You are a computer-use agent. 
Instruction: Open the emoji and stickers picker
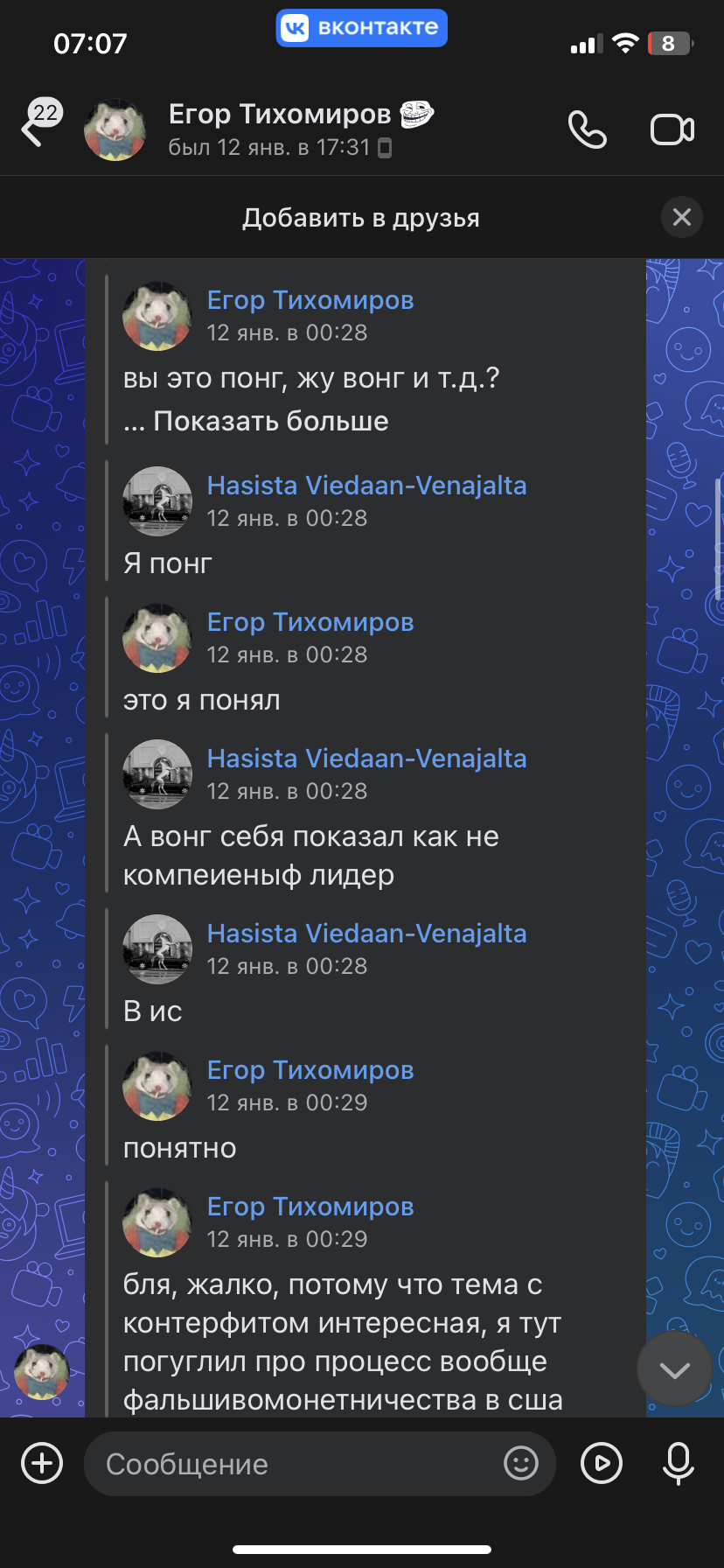(521, 1463)
